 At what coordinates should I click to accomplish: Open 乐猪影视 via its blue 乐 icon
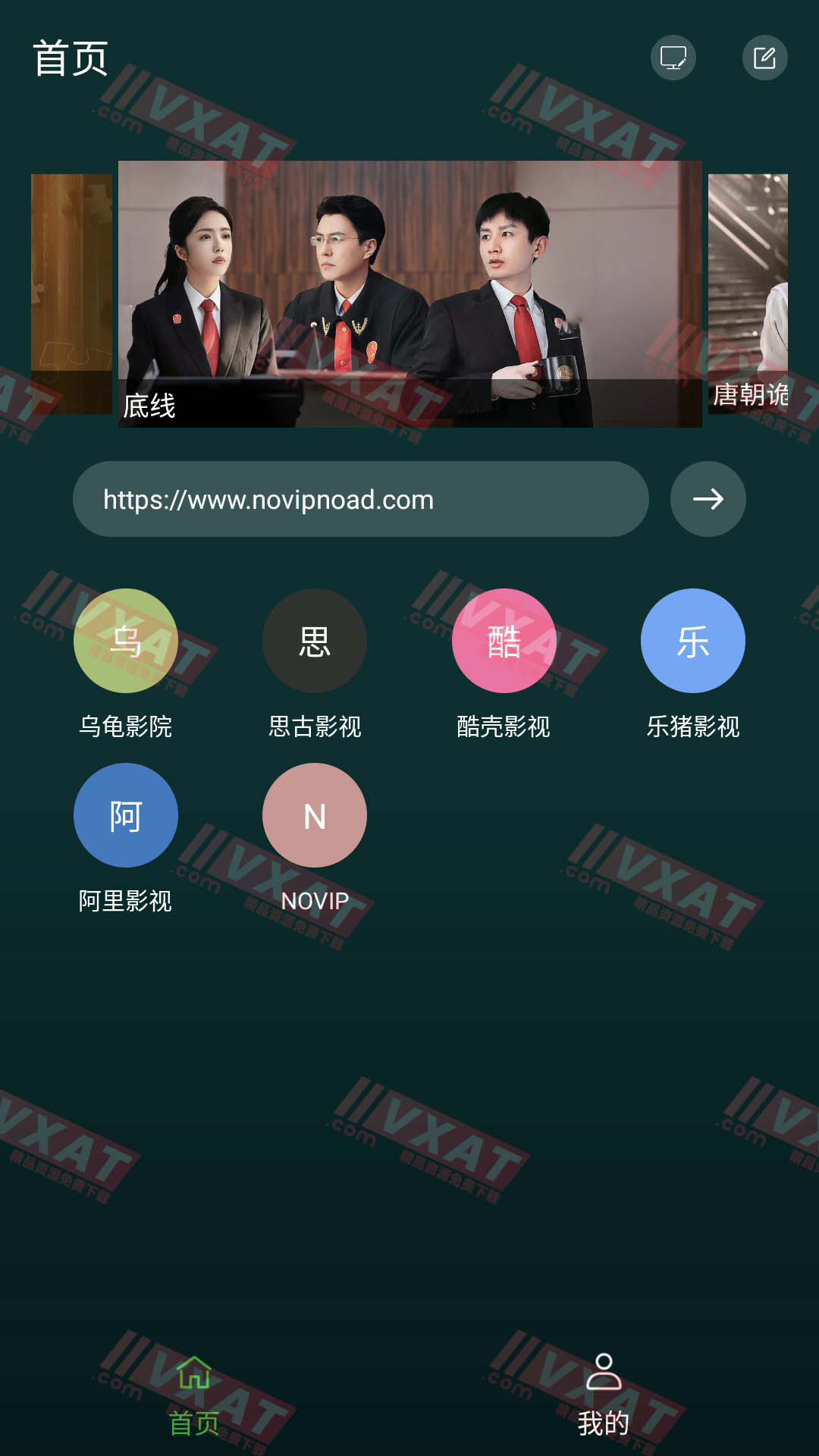click(692, 640)
